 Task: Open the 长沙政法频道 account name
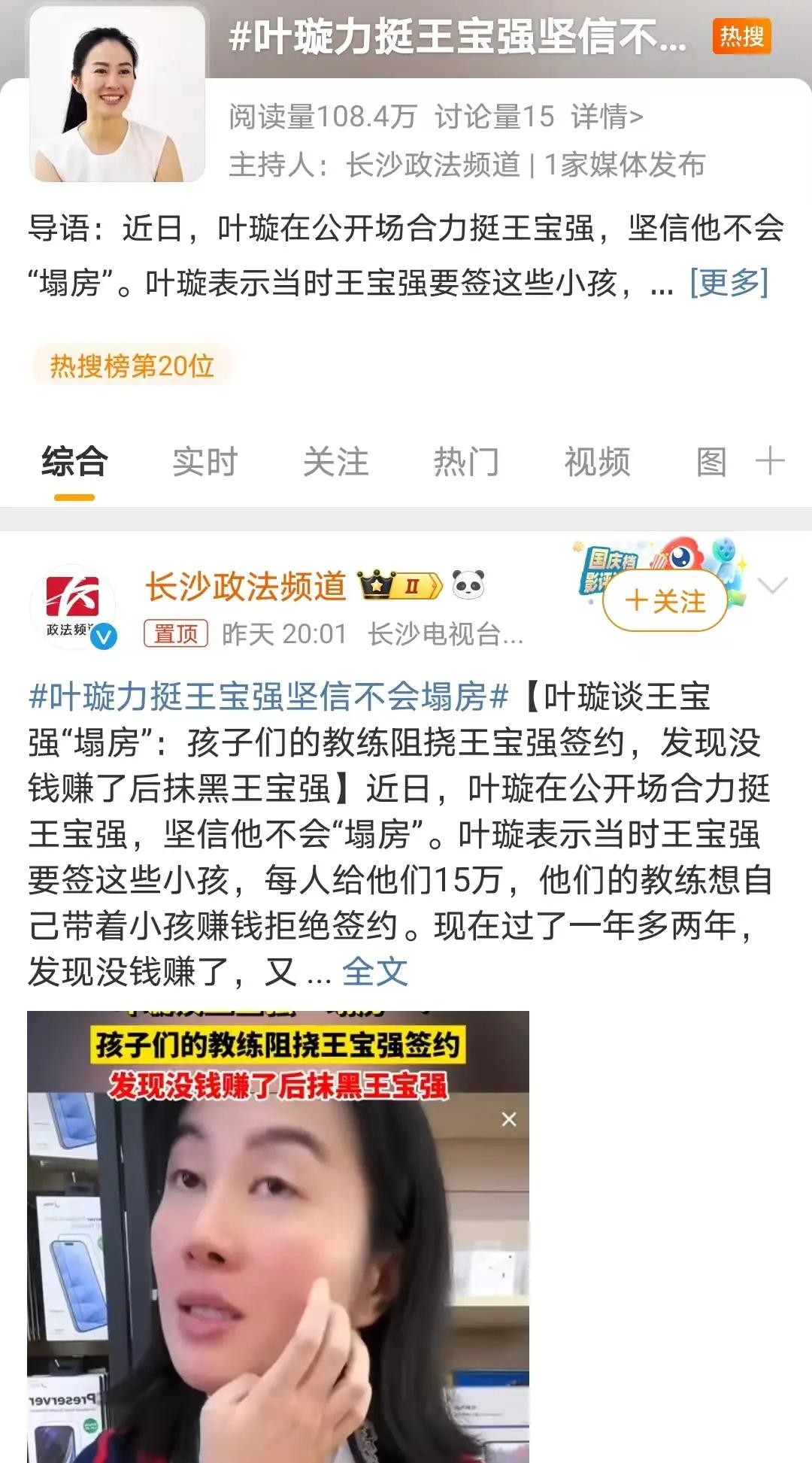point(246,587)
